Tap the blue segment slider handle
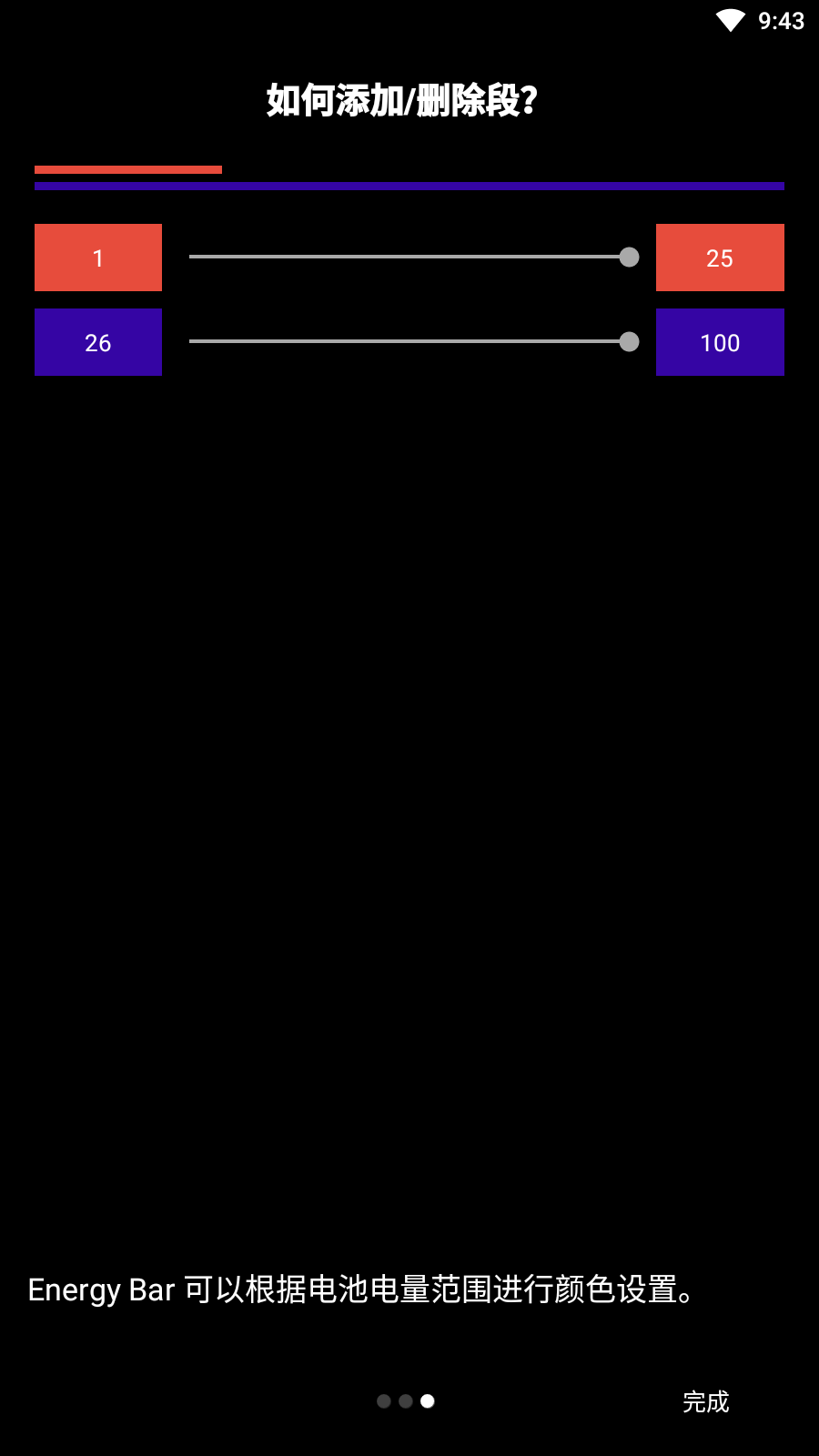Image resolution: width=819 pixels, height=1456 pixels. (629, 342)
